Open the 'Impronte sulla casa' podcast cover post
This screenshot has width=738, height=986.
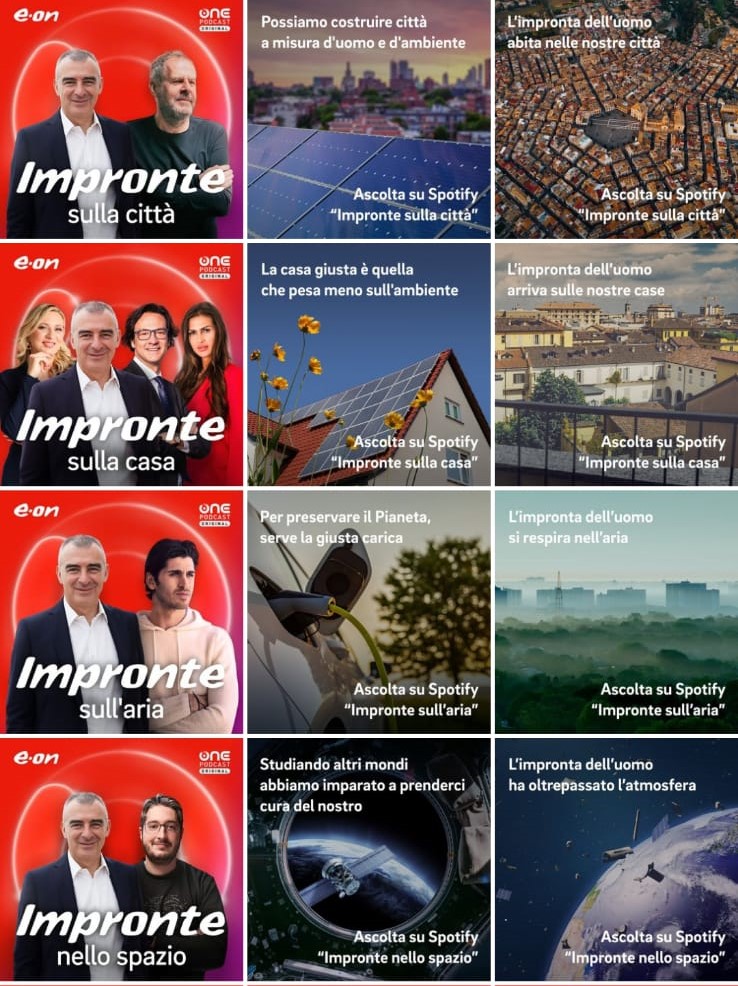click(122, 365)
